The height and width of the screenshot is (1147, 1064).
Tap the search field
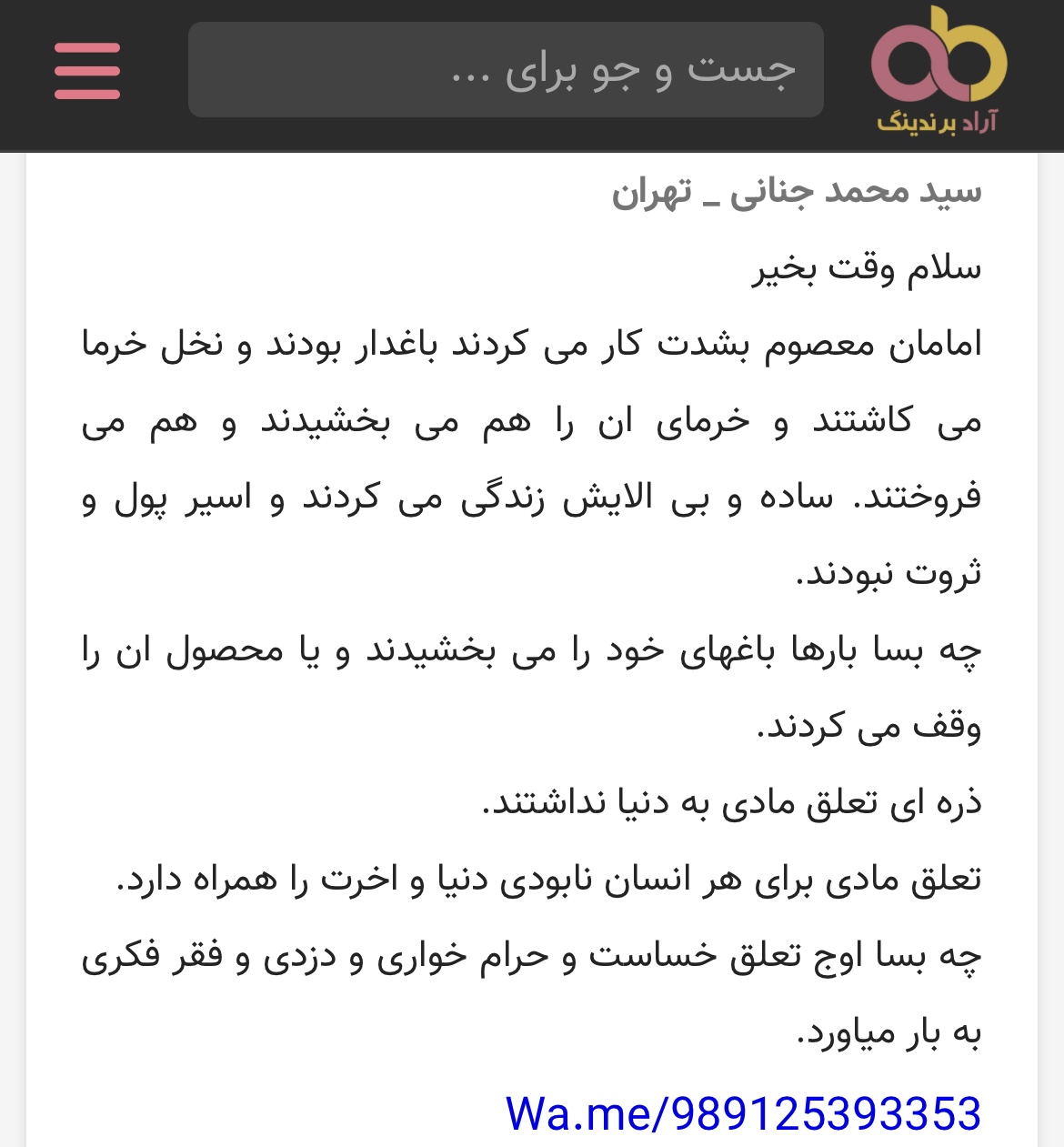(506, 70)
